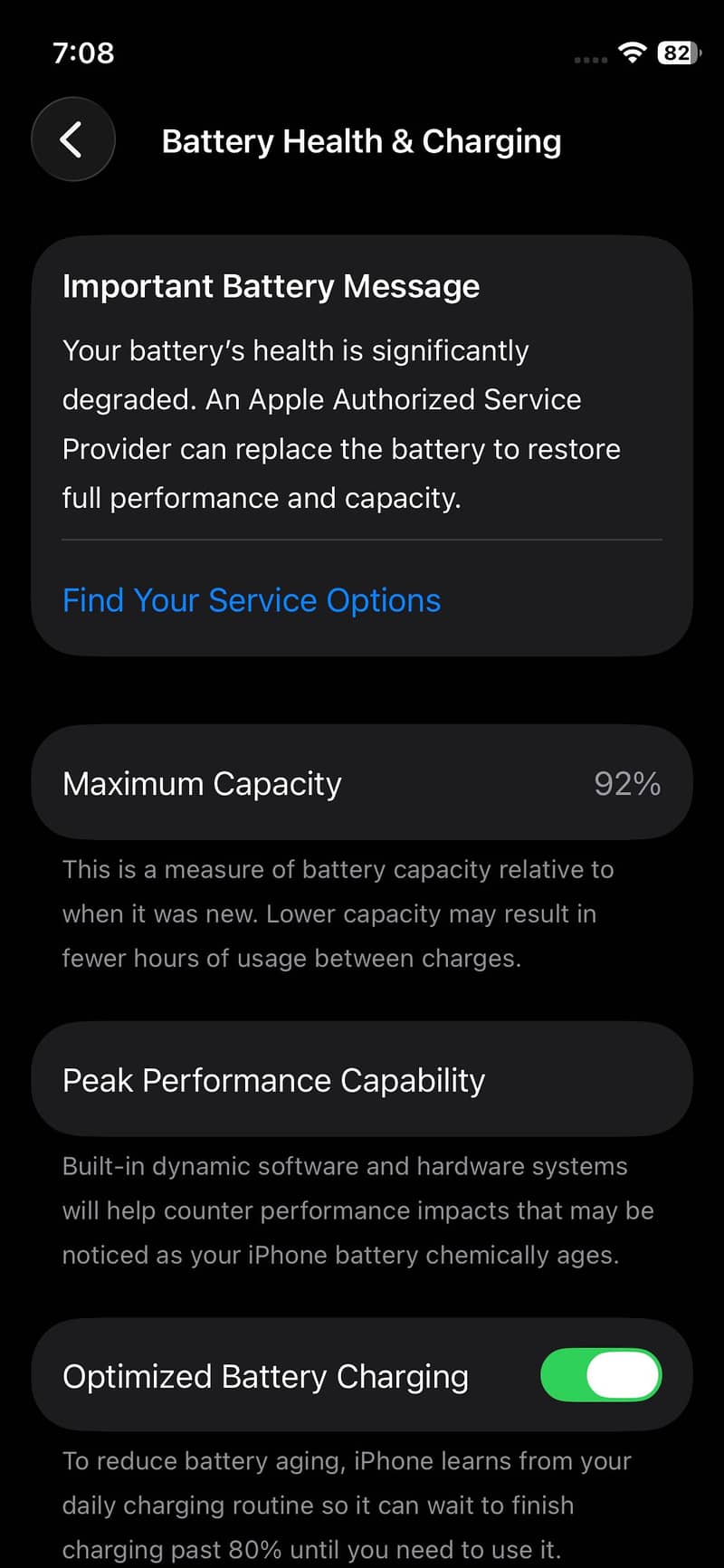
Task: Expand the Important Battery Message card
Action: point(361,444)
